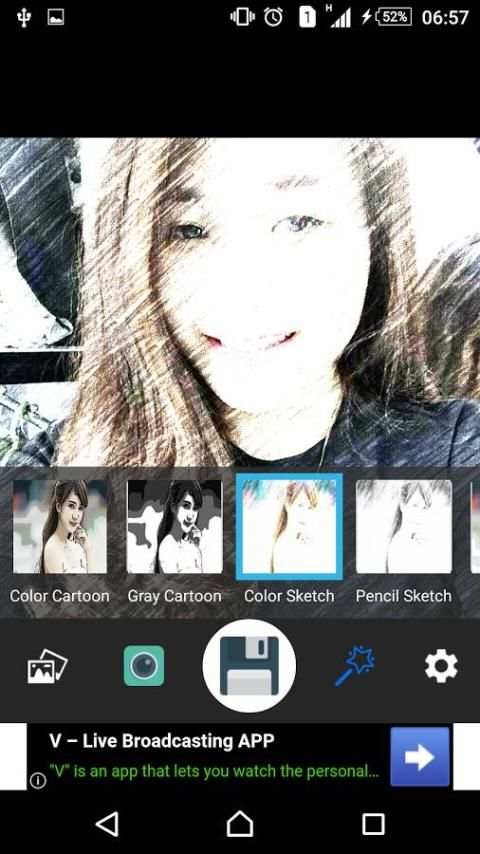Open the camera to take a photo
This screenshot has height=854, width=480.
144,666
